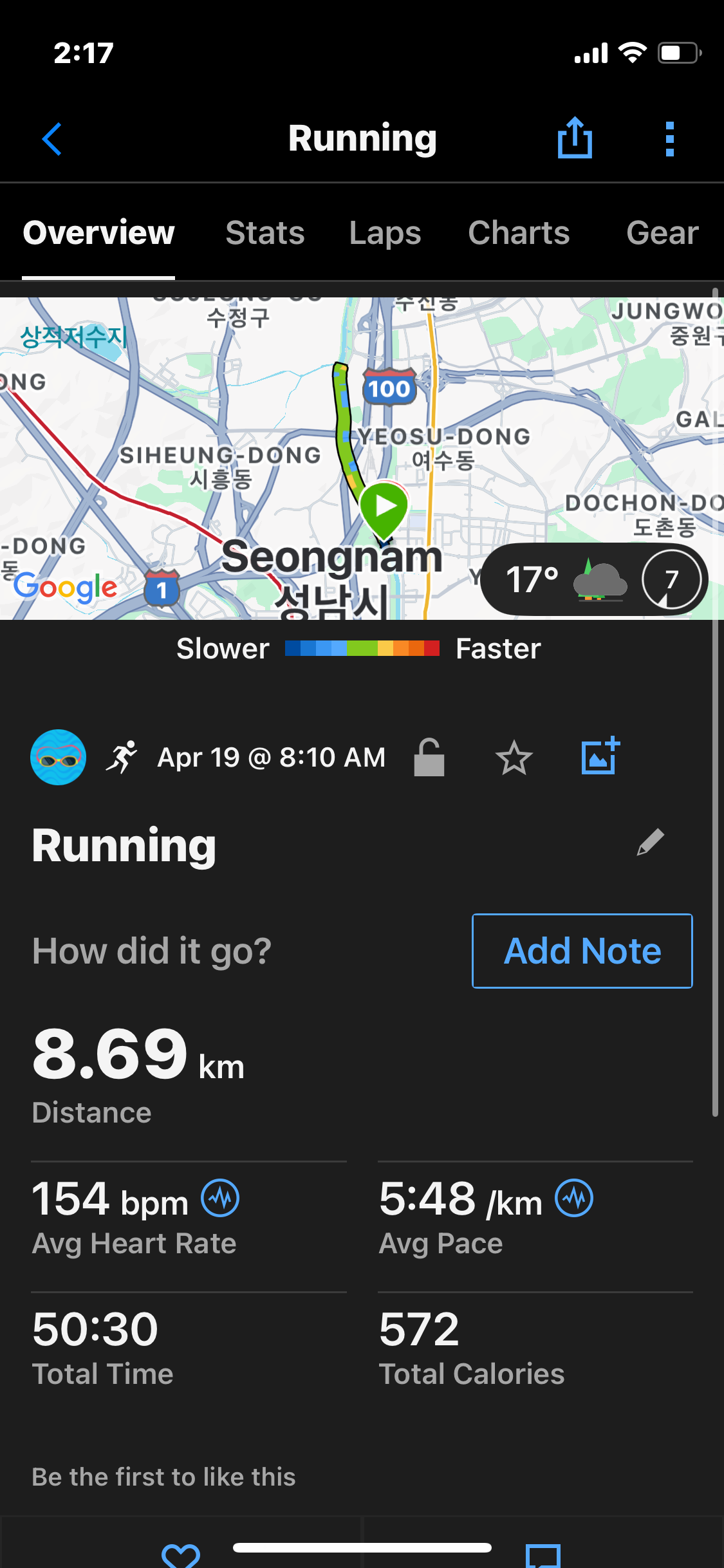This screenshot has height=1568, width=724.
Task: Mark the activity as favorite with the star
Action: 514,758
